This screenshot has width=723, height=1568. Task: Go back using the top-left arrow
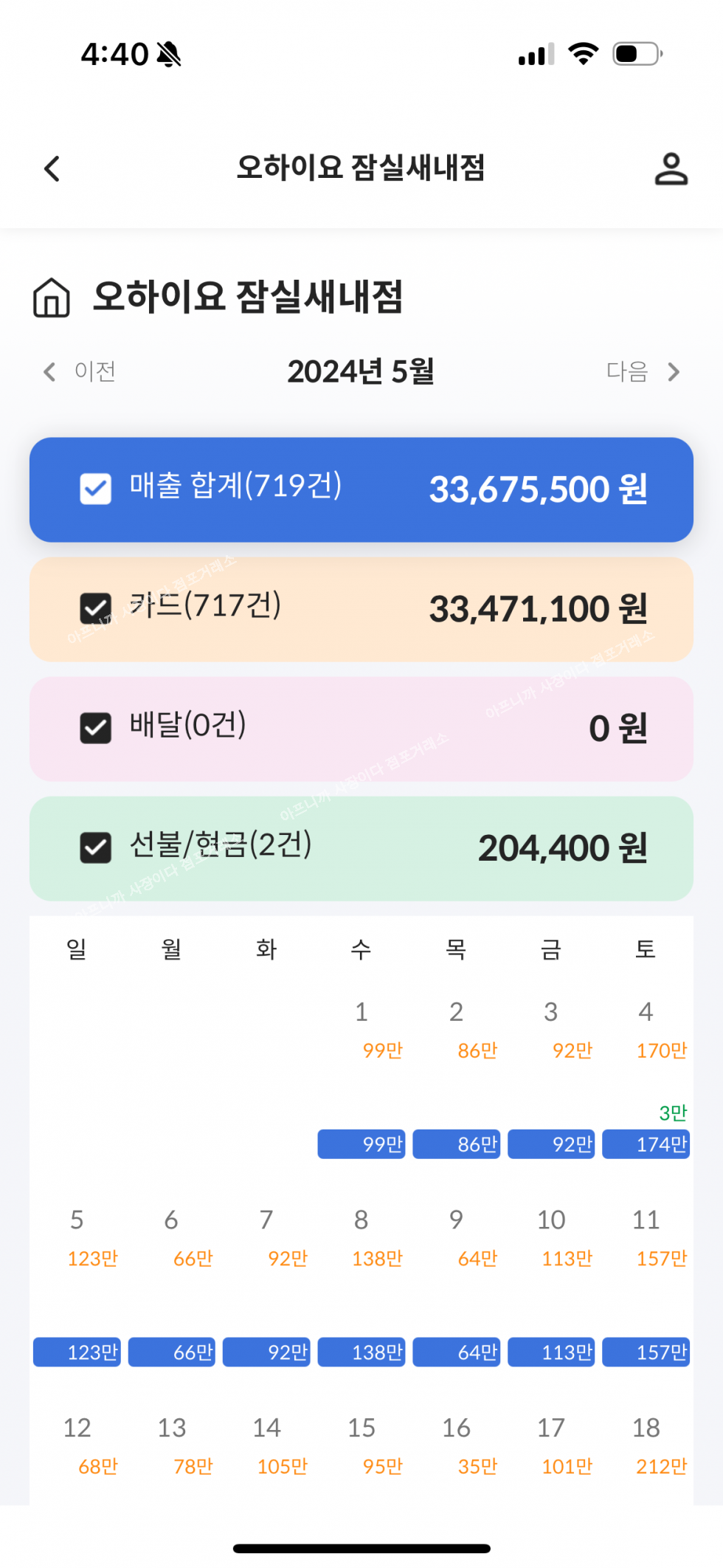pos(52,169)
